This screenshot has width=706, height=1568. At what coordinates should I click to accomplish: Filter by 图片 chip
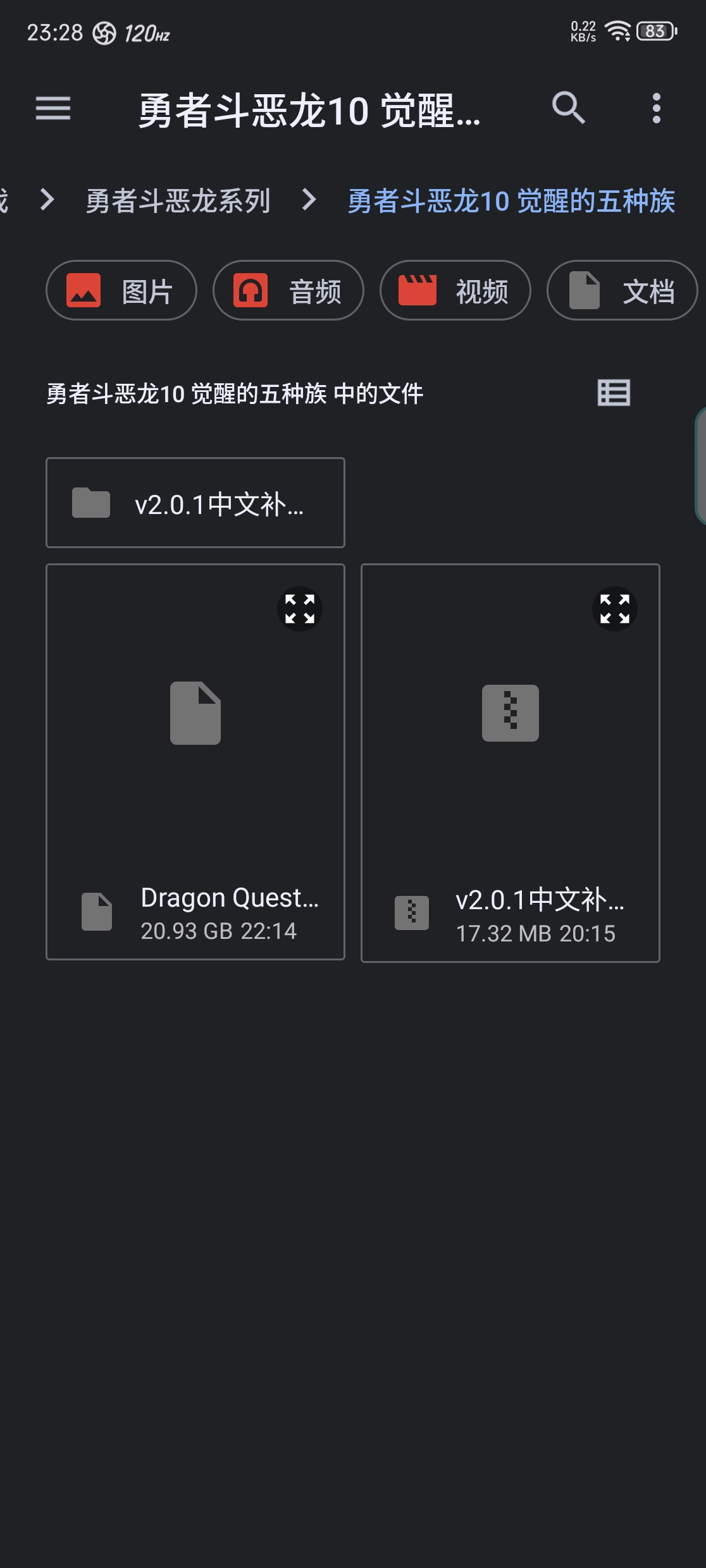coord(121,290)
